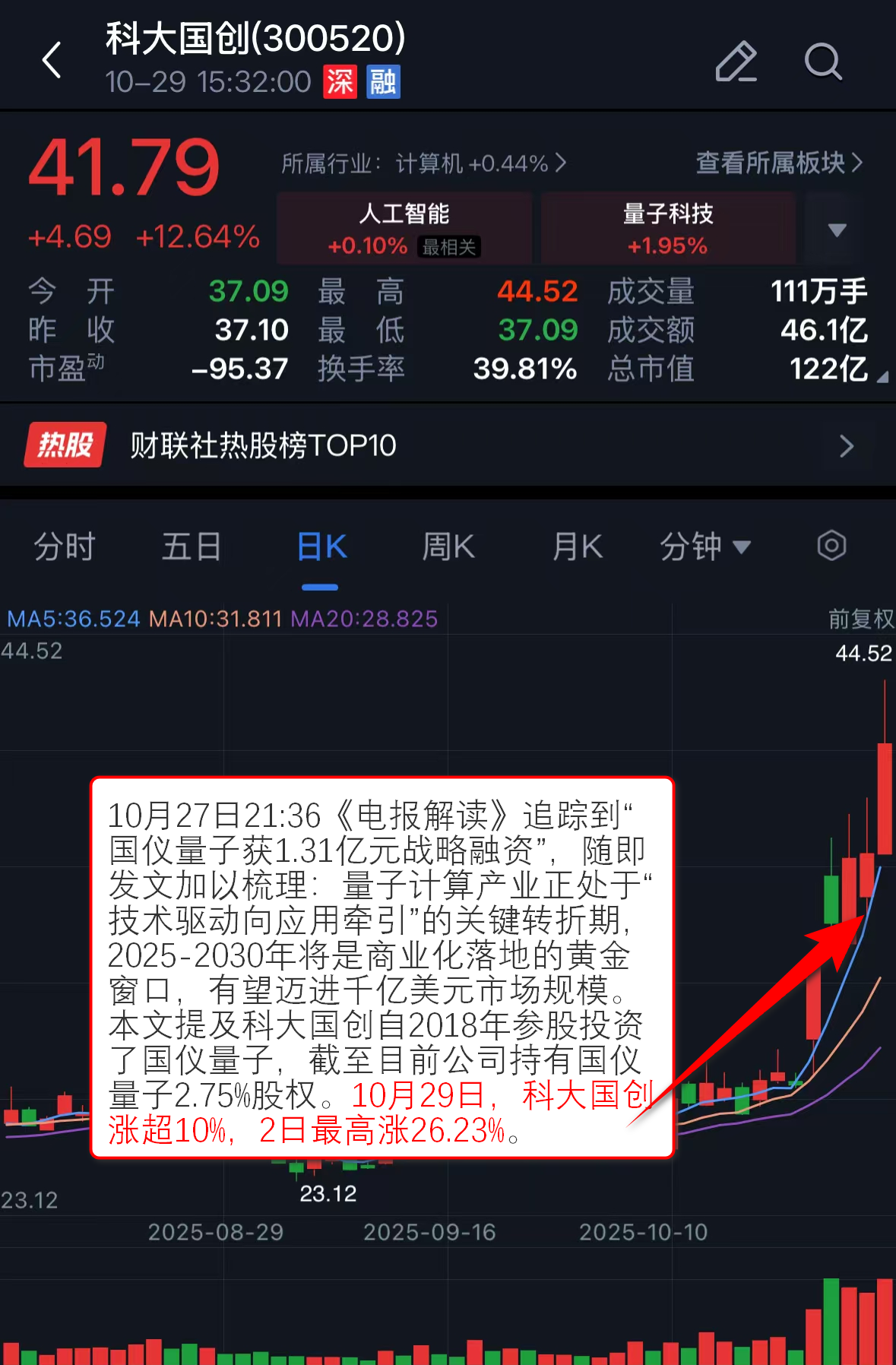Image resolution: width=896 pixels, height=1365 pixels.
Task: Open 财联社热股榜TOP10 banner
Action: [x=448, y=445]
